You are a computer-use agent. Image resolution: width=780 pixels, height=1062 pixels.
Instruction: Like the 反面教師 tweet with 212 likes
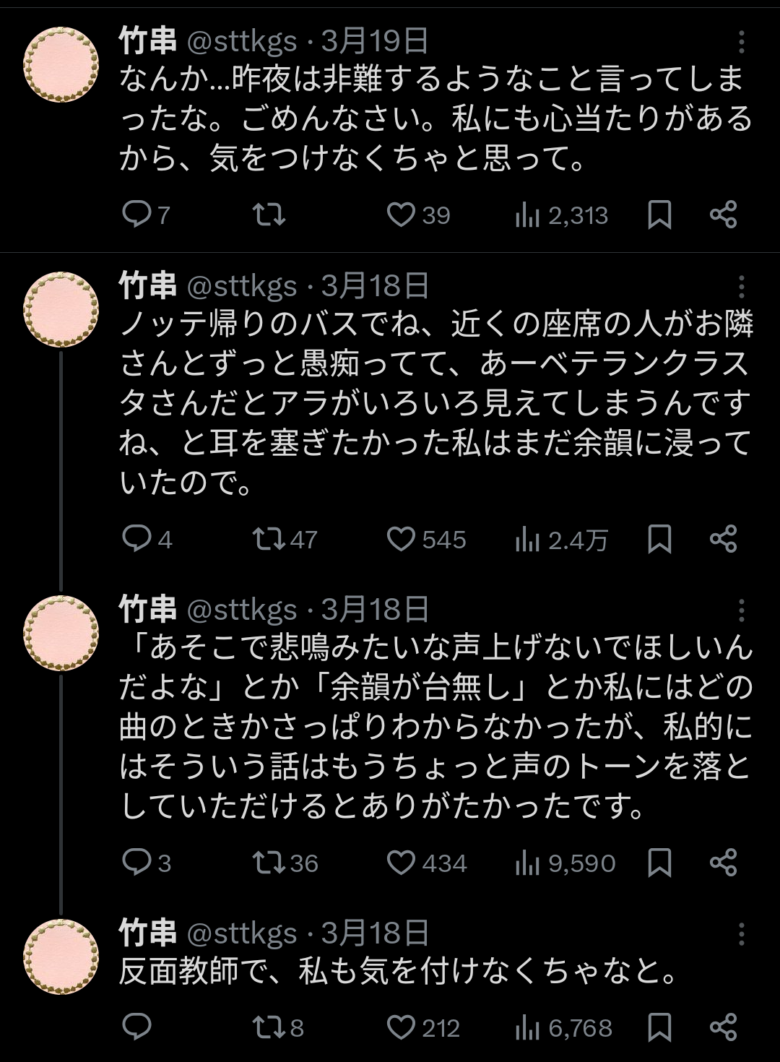click(x=400, y=1027)
